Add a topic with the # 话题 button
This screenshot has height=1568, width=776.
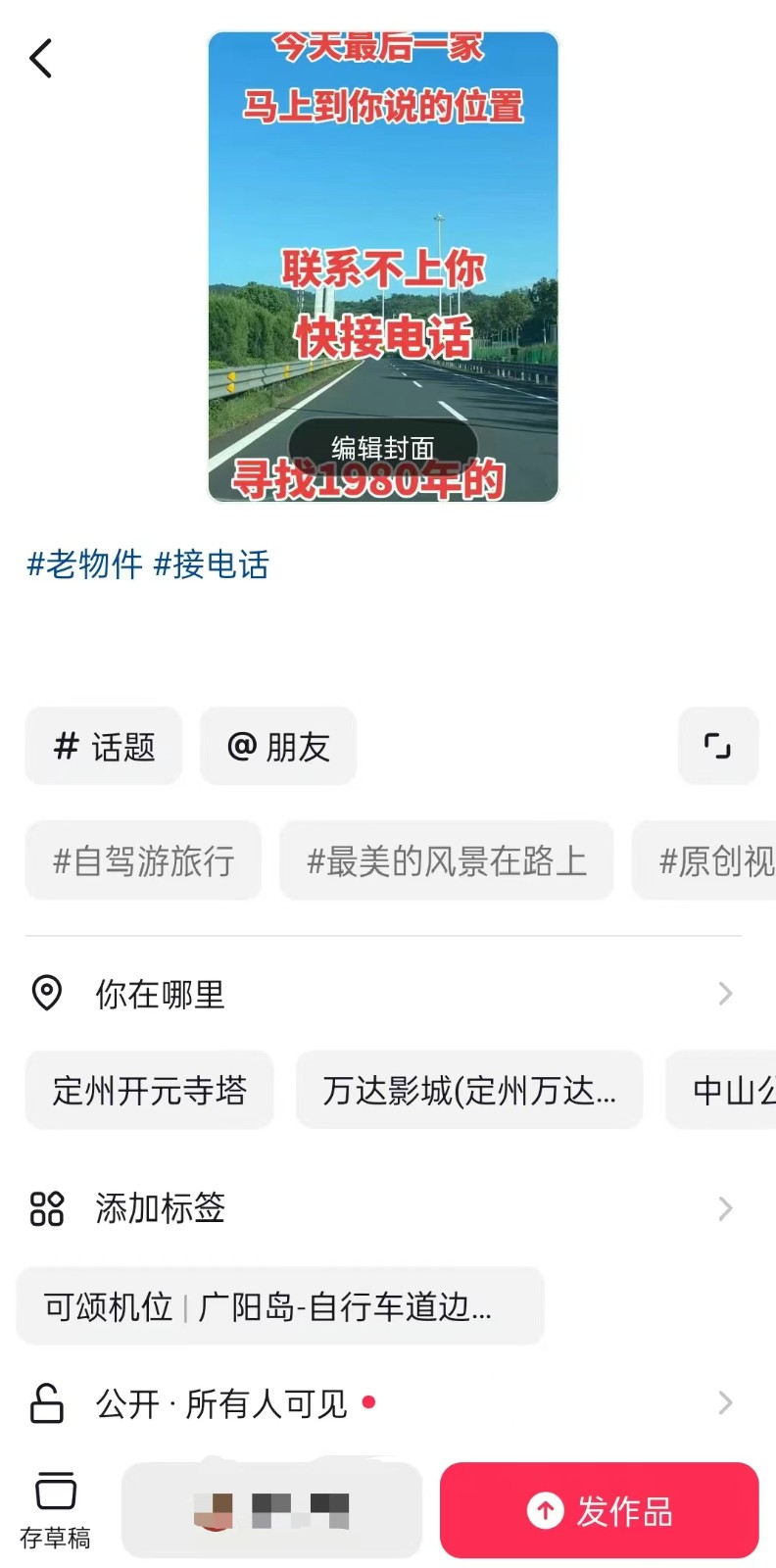(x=104, y=747)
